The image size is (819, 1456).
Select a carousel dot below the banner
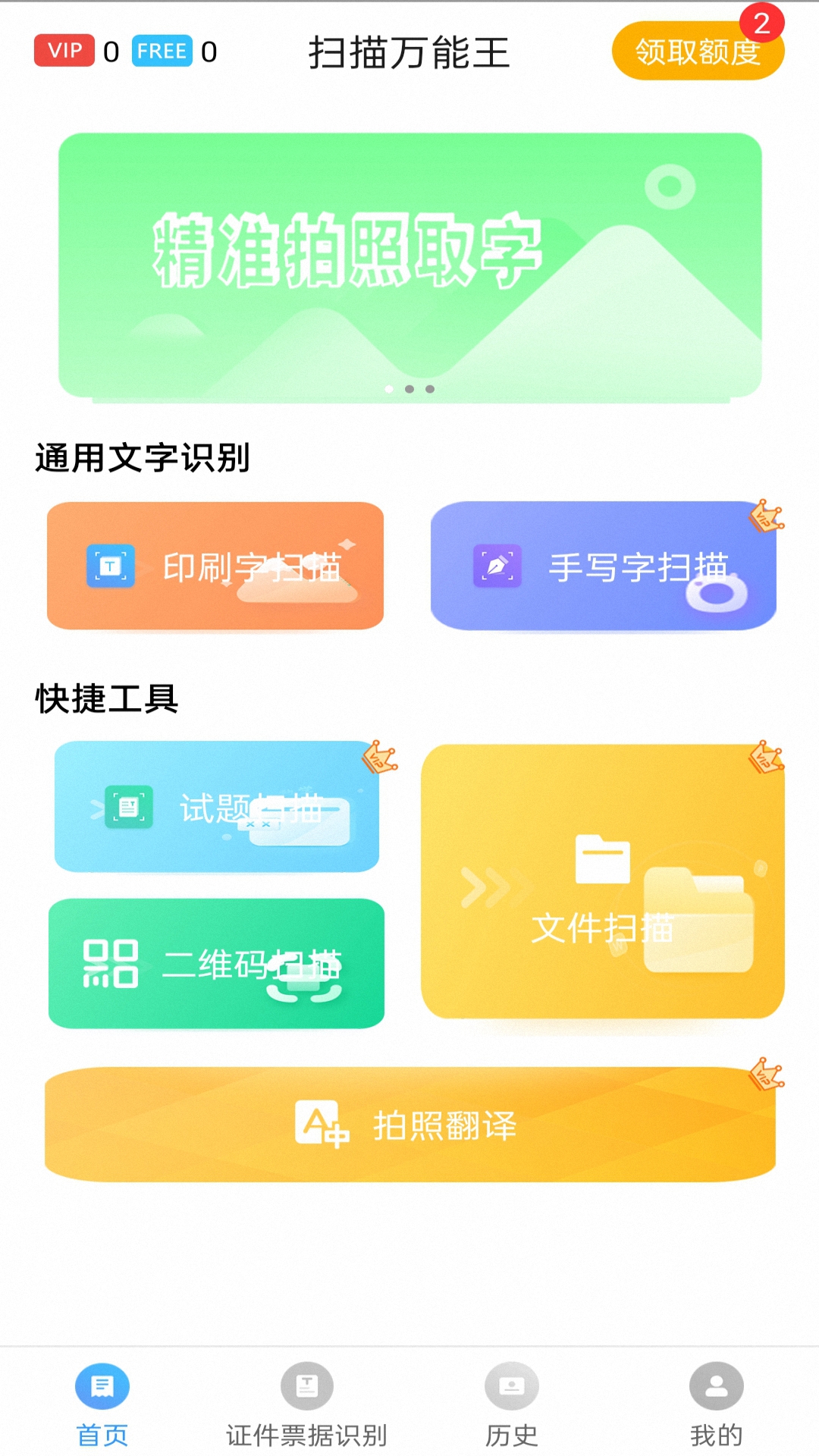point(411,389)
